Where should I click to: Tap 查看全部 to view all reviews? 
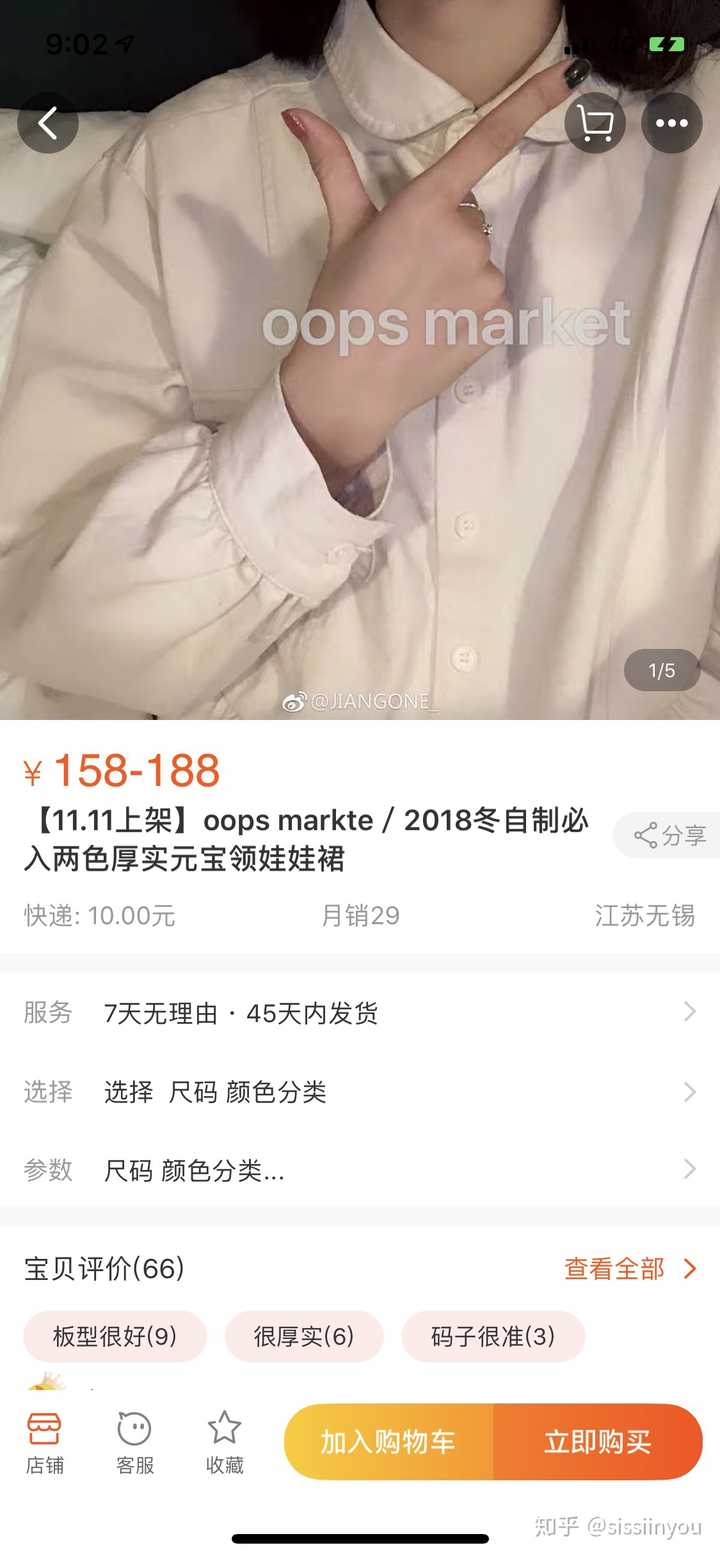point(630,1269)
